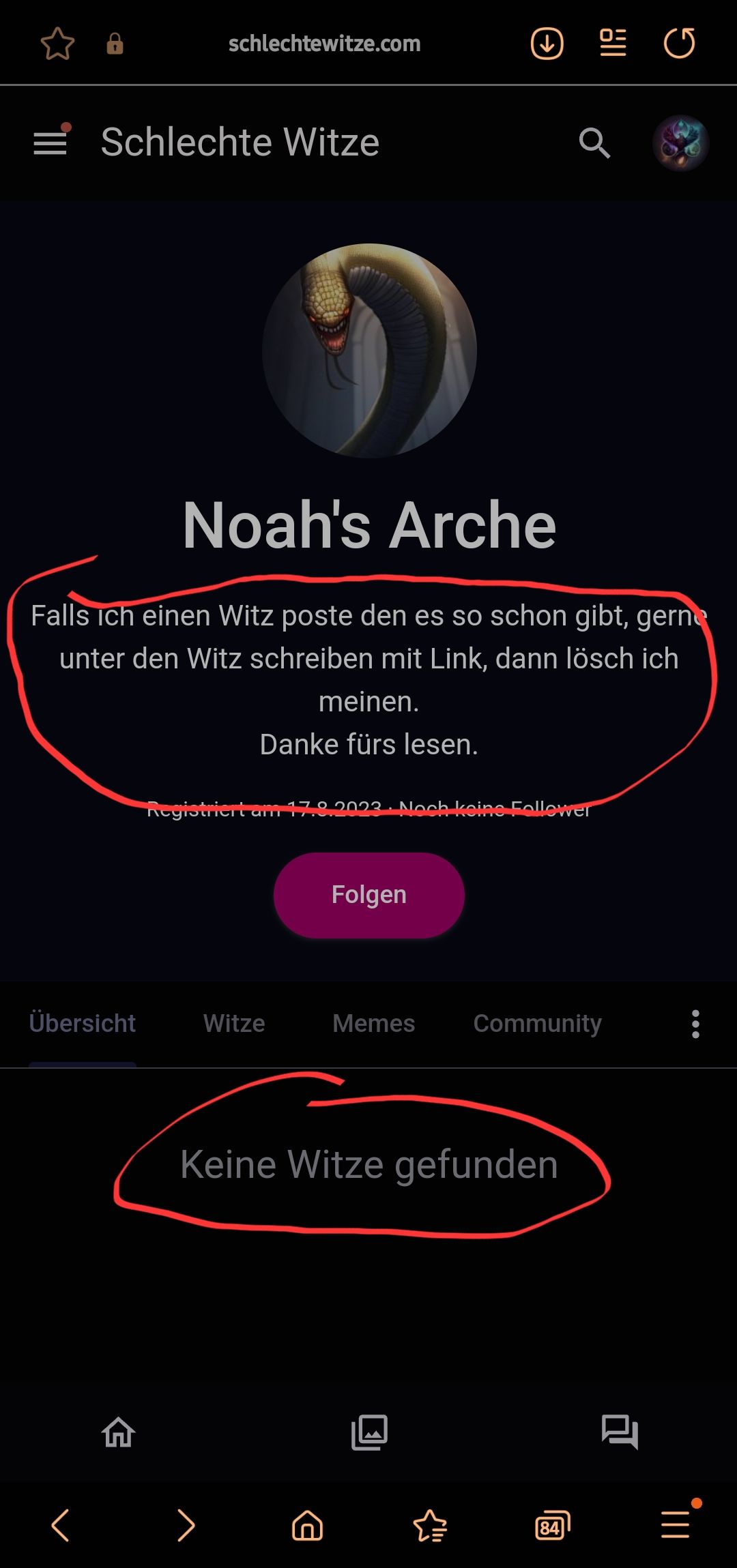Open the three-dot overflow menu
This screenshot has width=737, height=1568.
click(x=695, y=1024)
